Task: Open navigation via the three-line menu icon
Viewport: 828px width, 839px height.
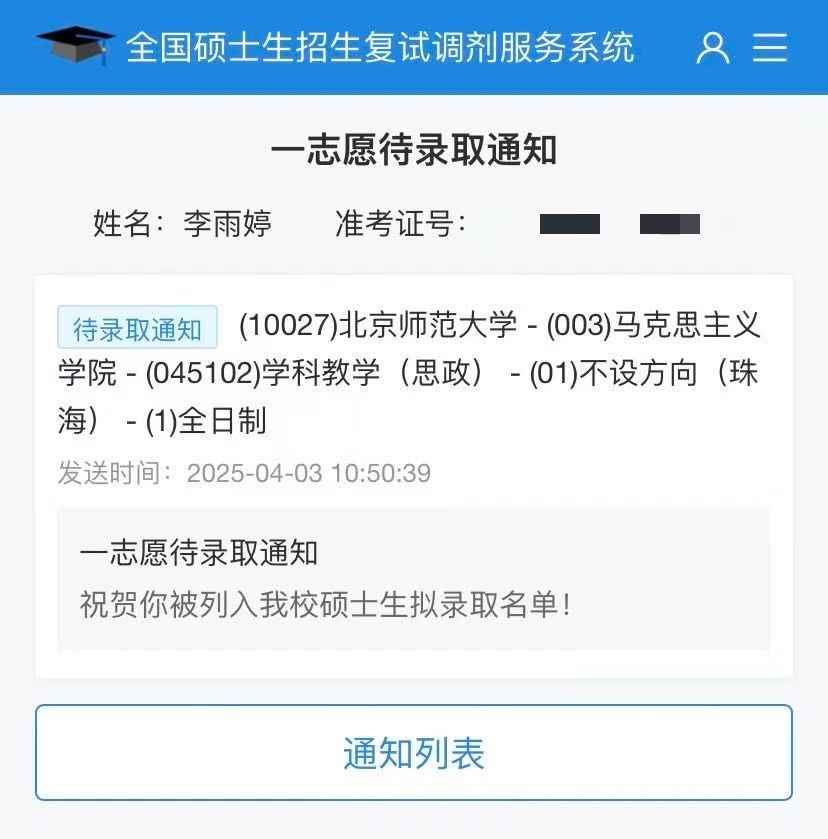Action: click(770, 48)
